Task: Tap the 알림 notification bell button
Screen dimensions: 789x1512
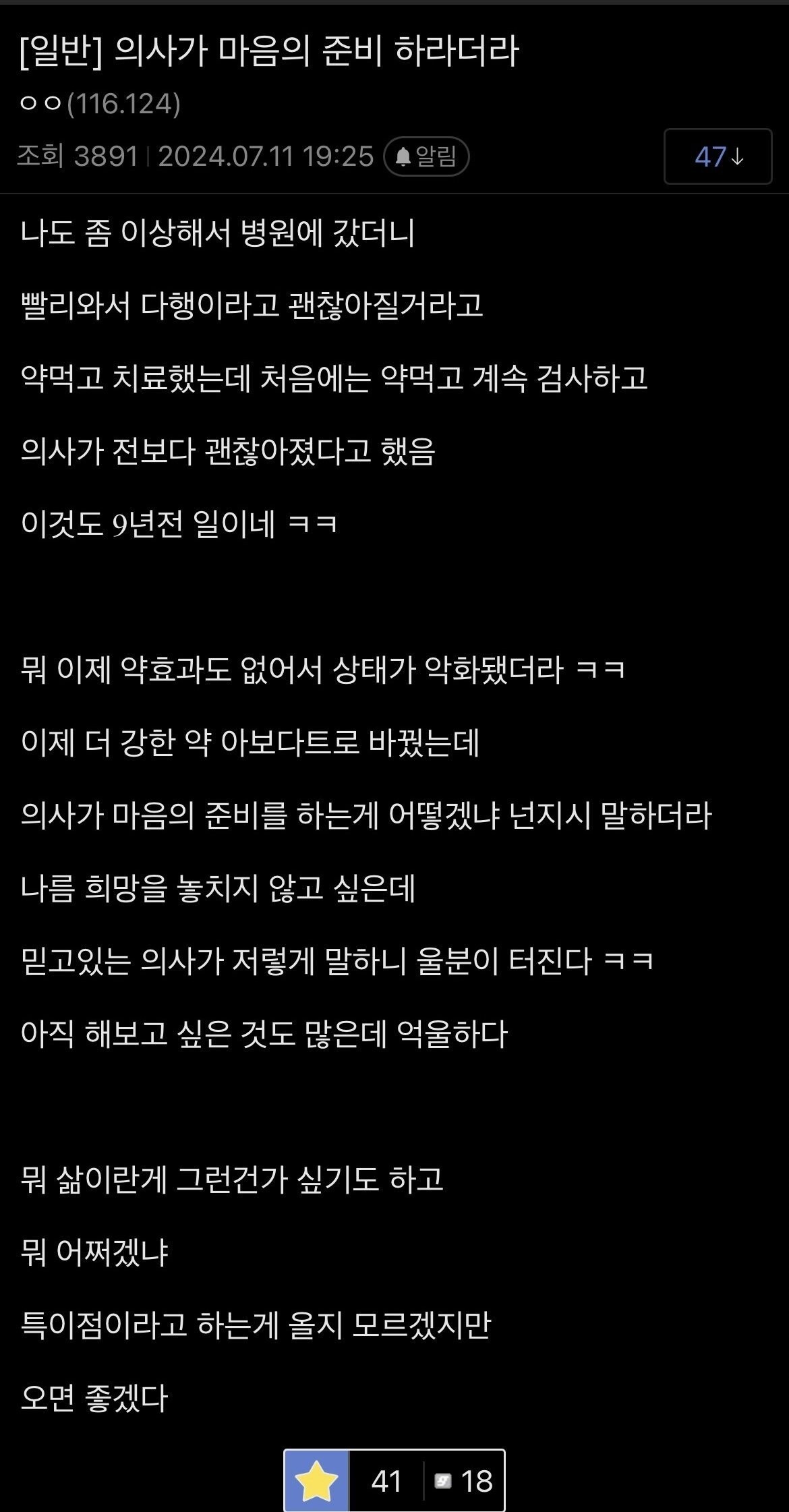Action: [x=426, y=157]
